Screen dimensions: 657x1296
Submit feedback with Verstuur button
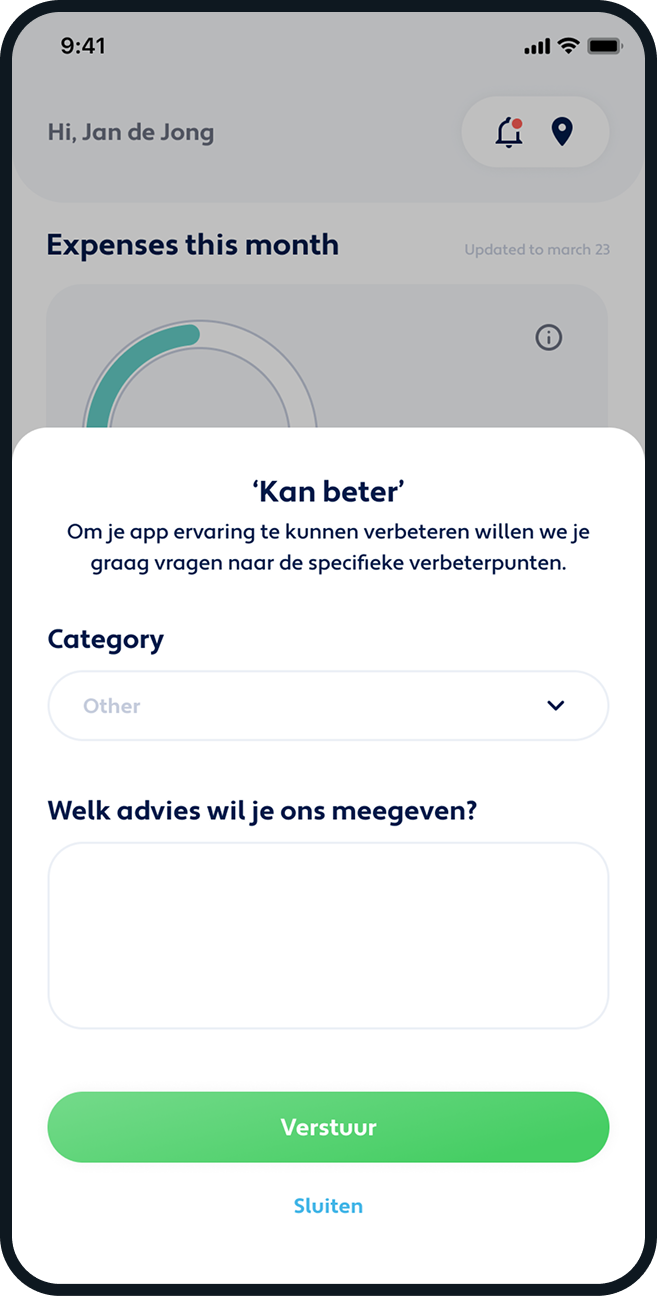tap(328, 1127)
